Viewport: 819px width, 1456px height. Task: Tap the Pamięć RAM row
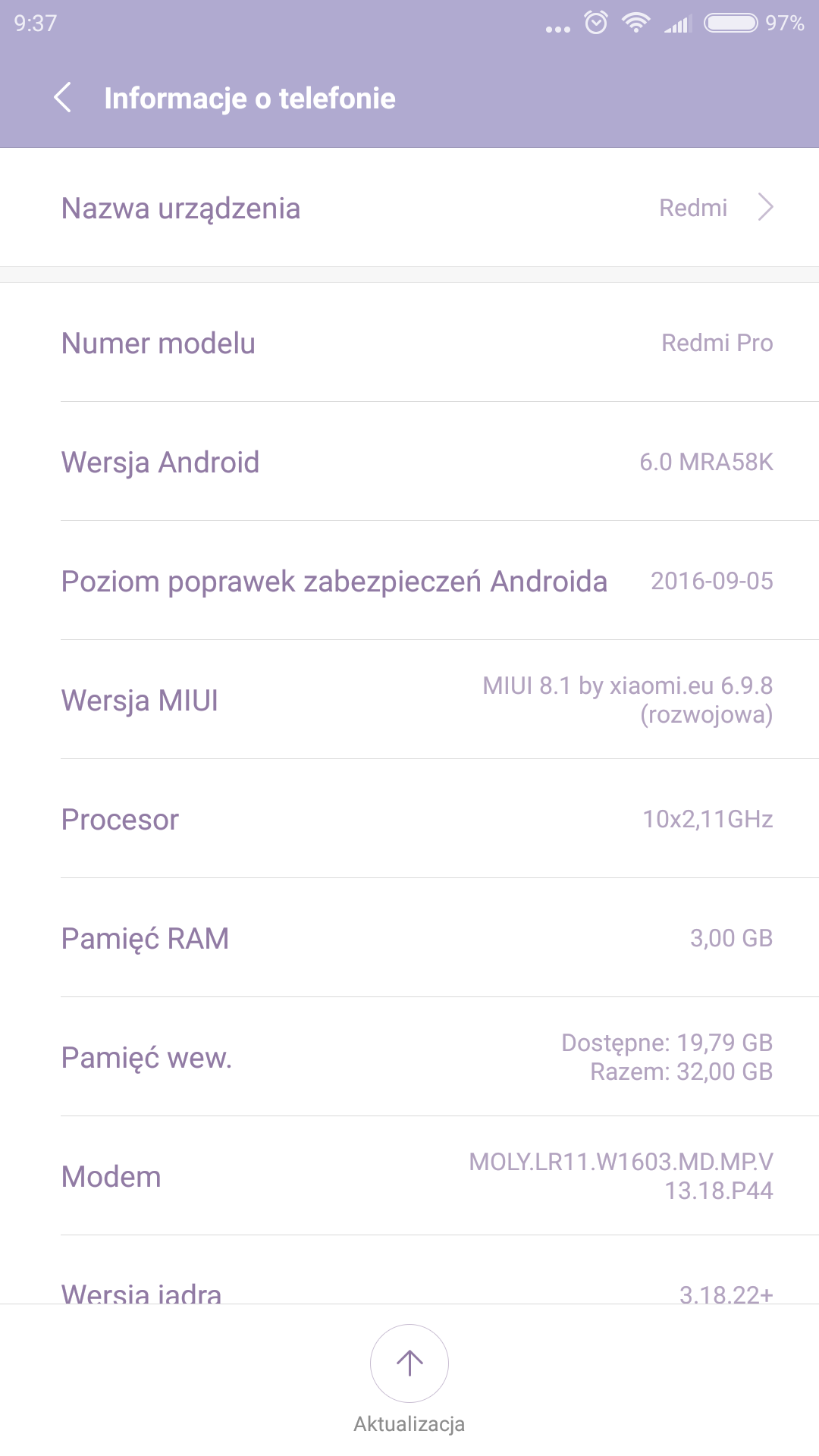click(x=409, y=938)
